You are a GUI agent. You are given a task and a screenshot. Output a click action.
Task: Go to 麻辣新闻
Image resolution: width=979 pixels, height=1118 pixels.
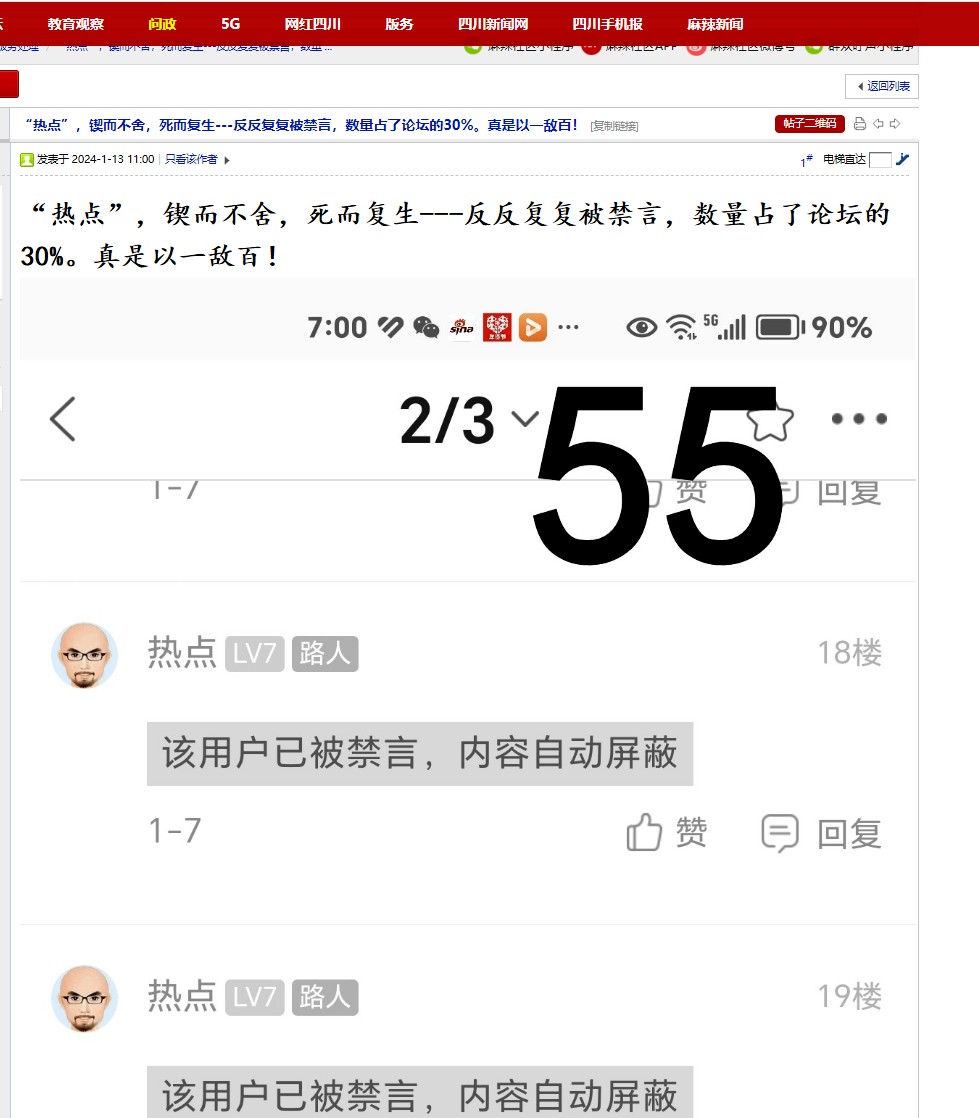(x=715, y=24)
